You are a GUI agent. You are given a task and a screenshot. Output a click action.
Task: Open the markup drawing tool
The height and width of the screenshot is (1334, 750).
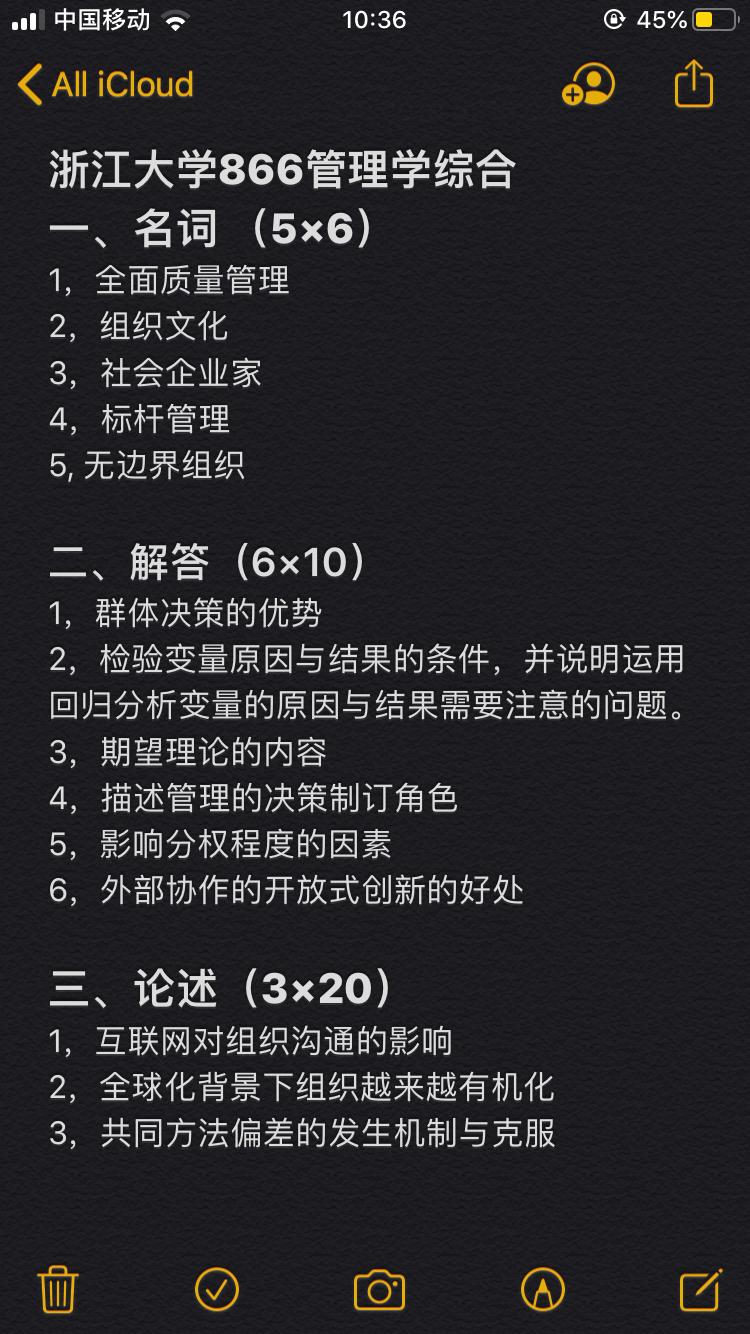(543, 1289)
